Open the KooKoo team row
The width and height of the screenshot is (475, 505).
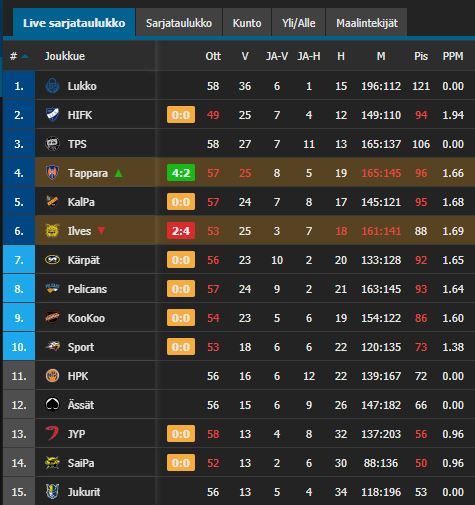pos(239,318)
